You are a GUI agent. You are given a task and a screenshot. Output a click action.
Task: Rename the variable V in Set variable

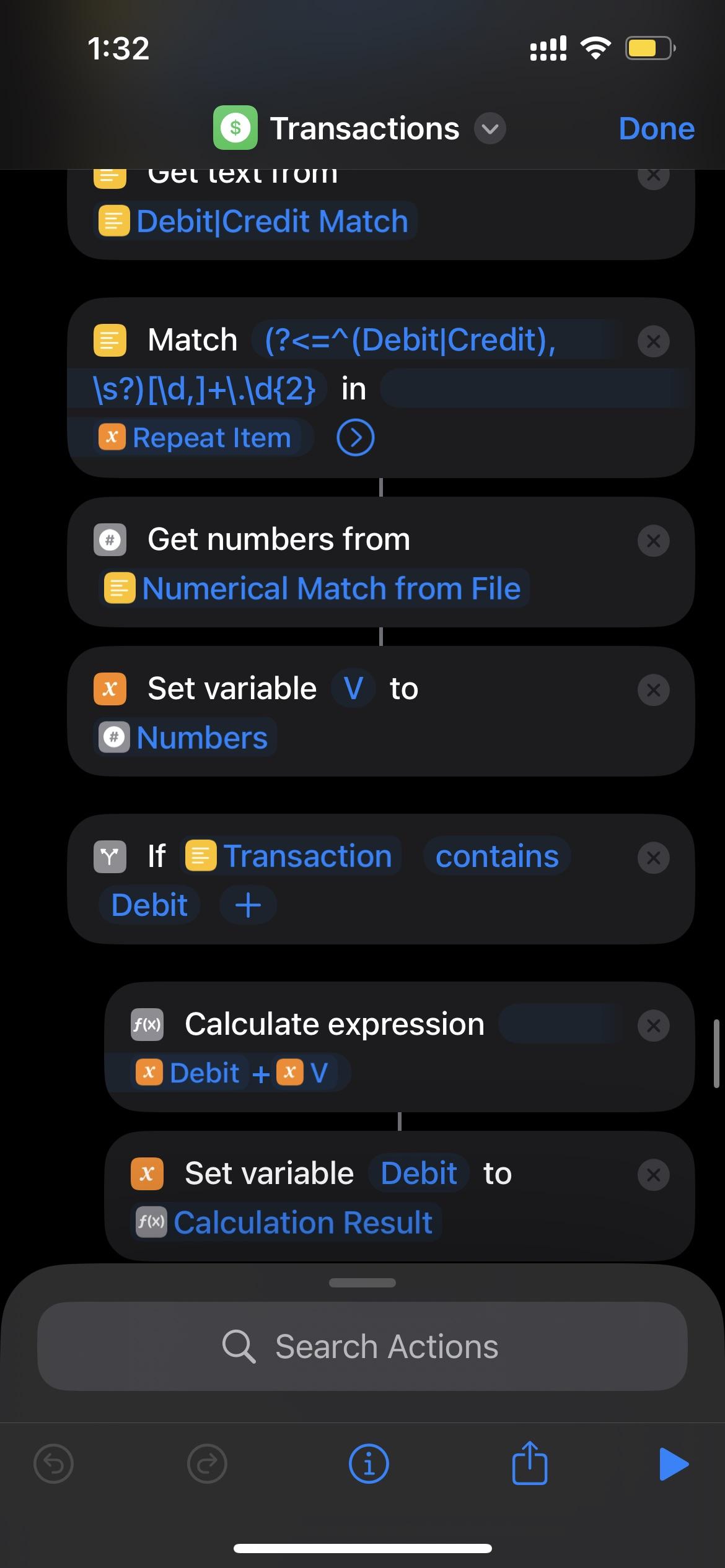coord(353,689)
